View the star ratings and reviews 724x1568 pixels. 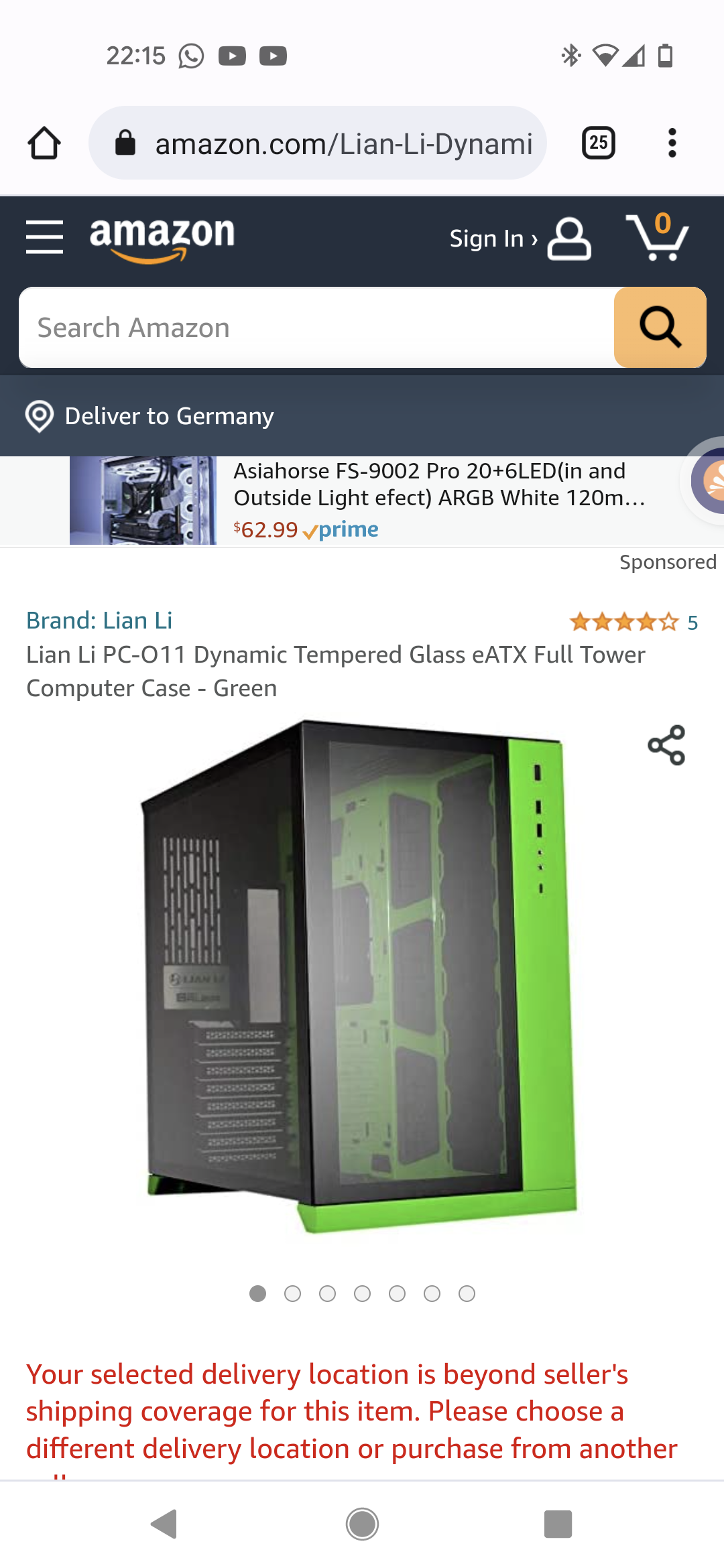pos(632,623)
